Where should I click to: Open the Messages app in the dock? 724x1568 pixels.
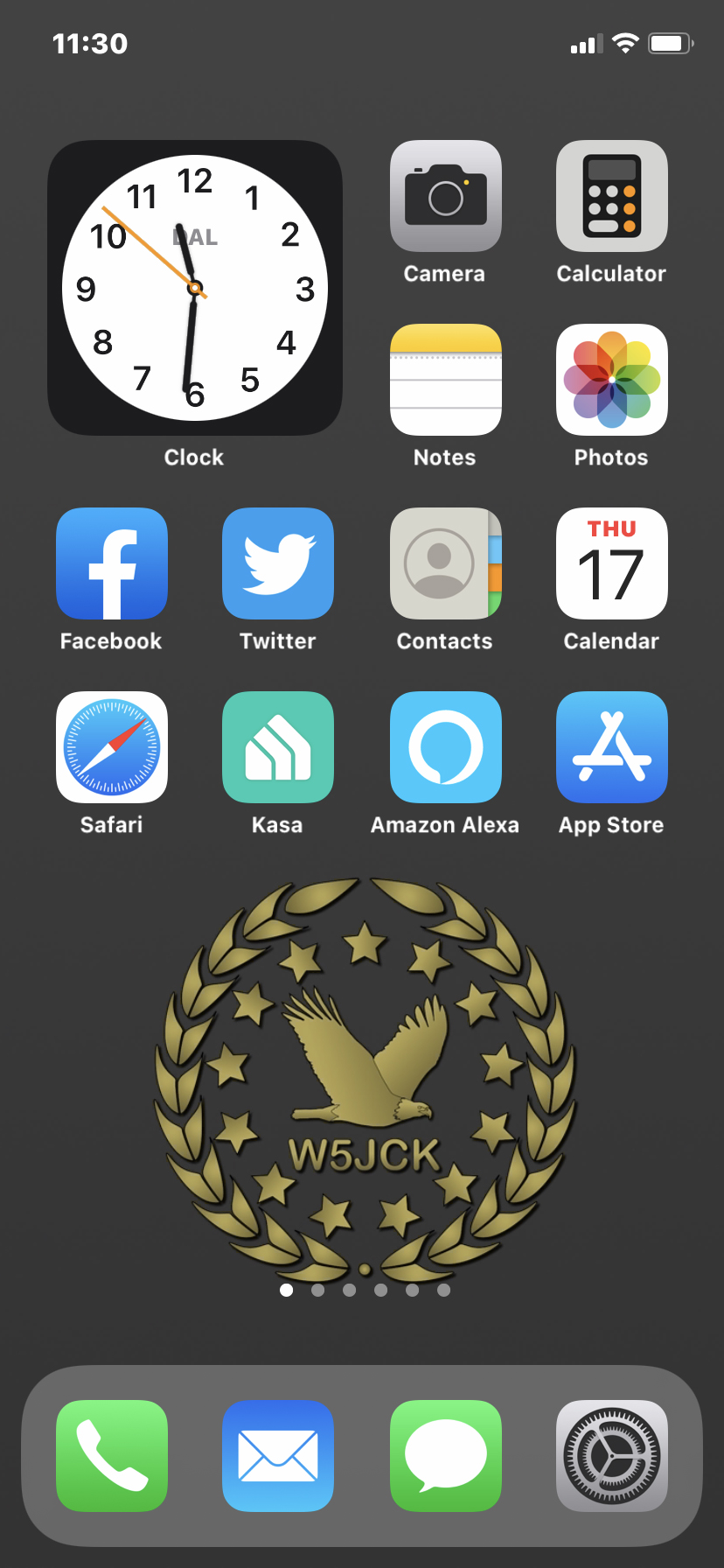pos(445,1456)
